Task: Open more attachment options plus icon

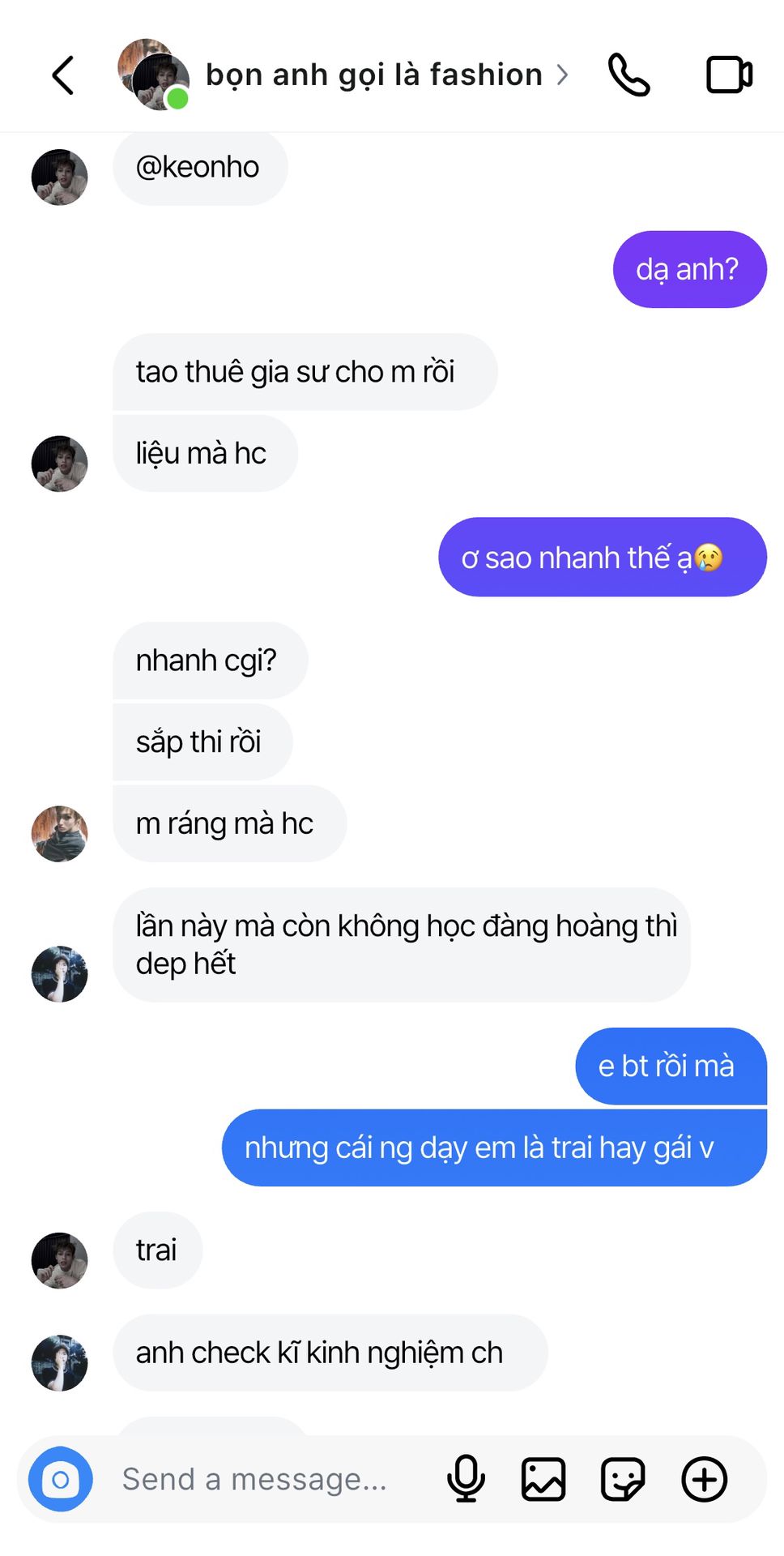Action: [x=704, y=1480]
